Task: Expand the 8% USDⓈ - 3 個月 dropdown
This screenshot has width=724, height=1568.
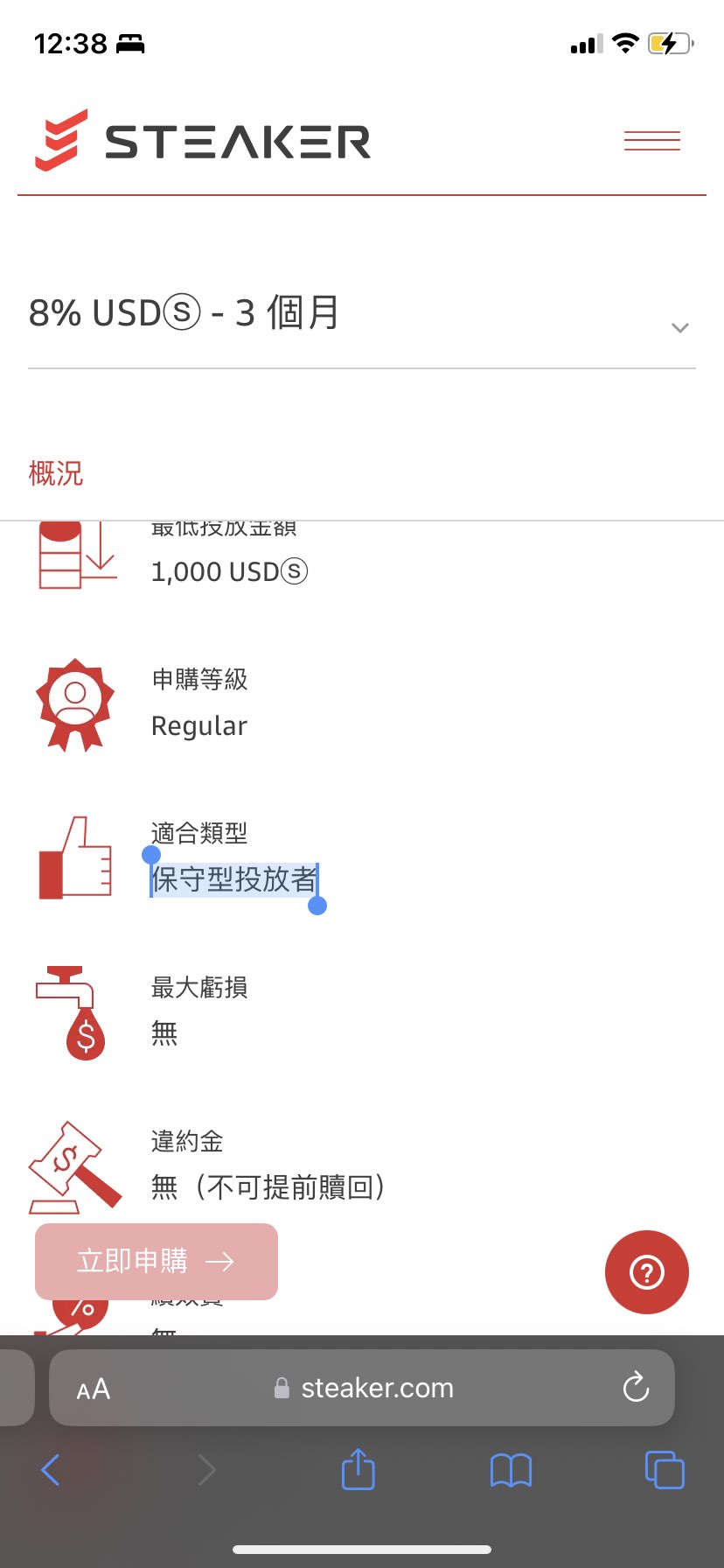Action: click(x=679, y=327)
